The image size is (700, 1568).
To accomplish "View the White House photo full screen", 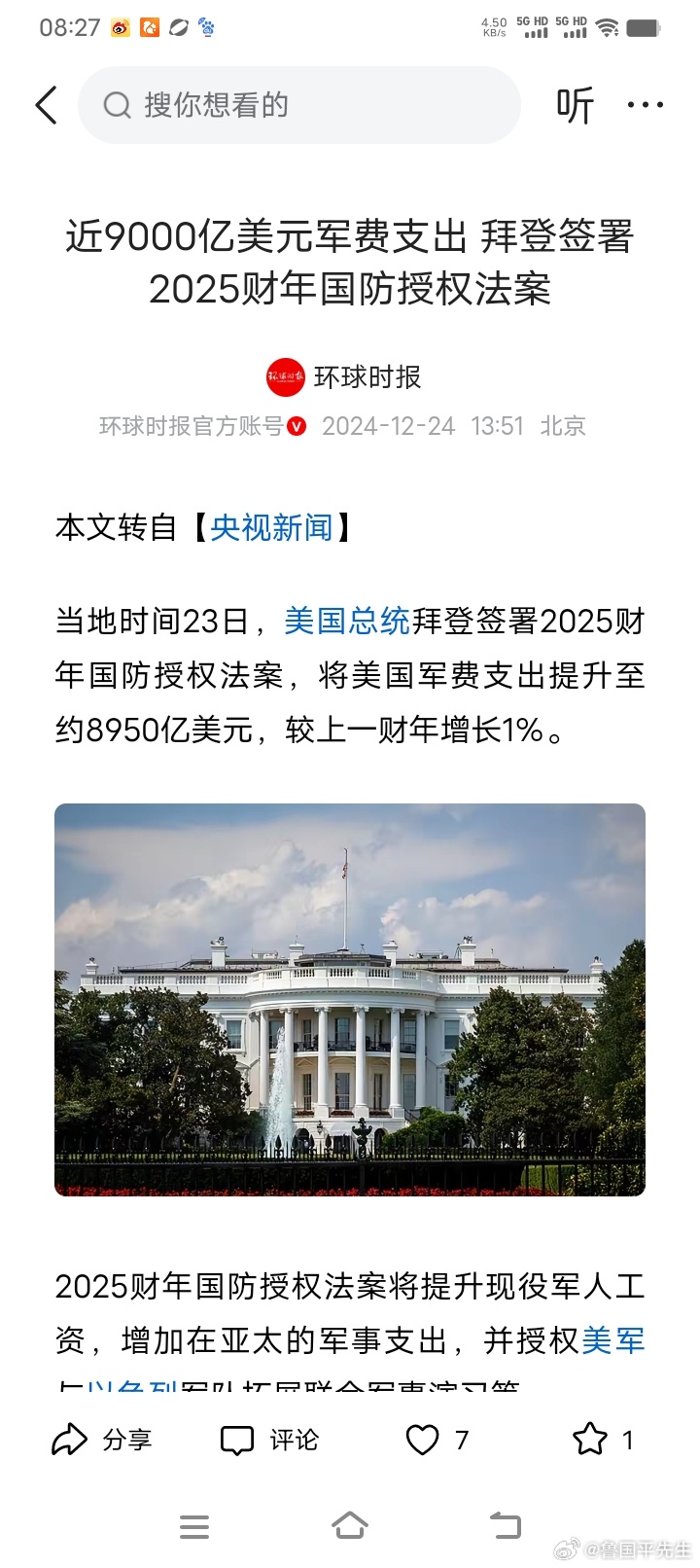I will click(350, 1000).
